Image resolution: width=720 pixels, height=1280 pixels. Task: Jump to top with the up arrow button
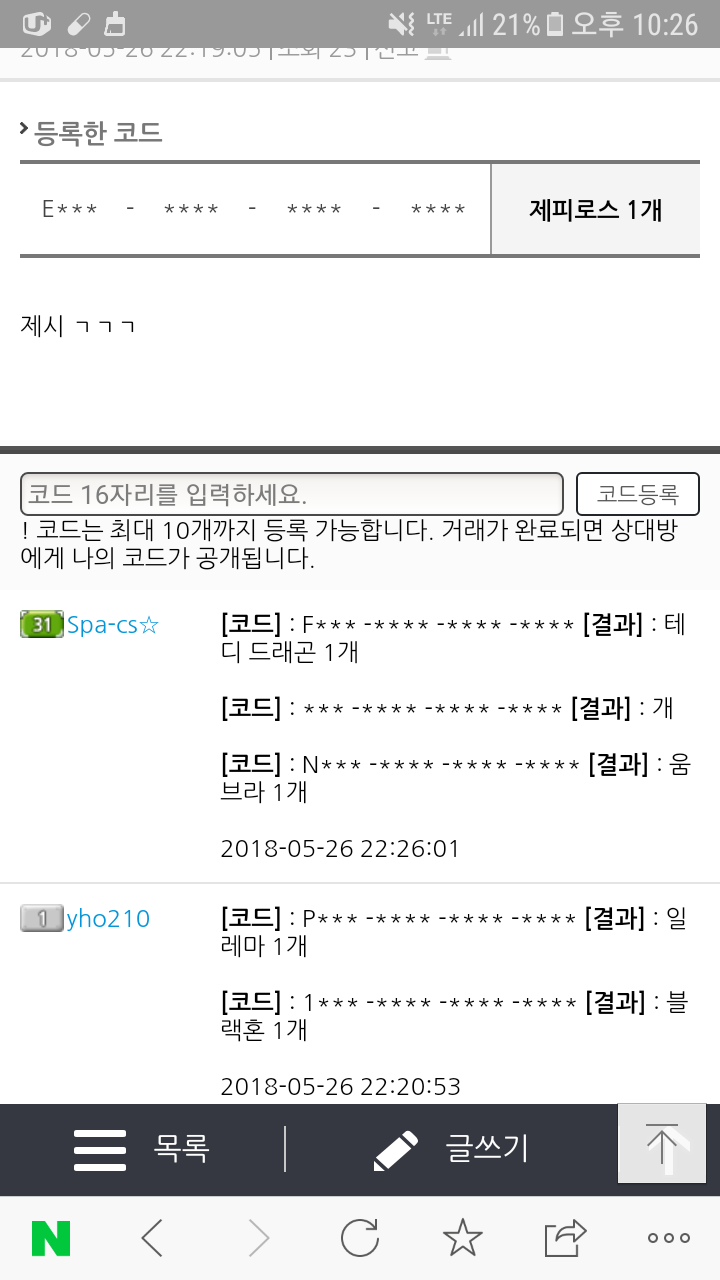tap(662, 1144)
